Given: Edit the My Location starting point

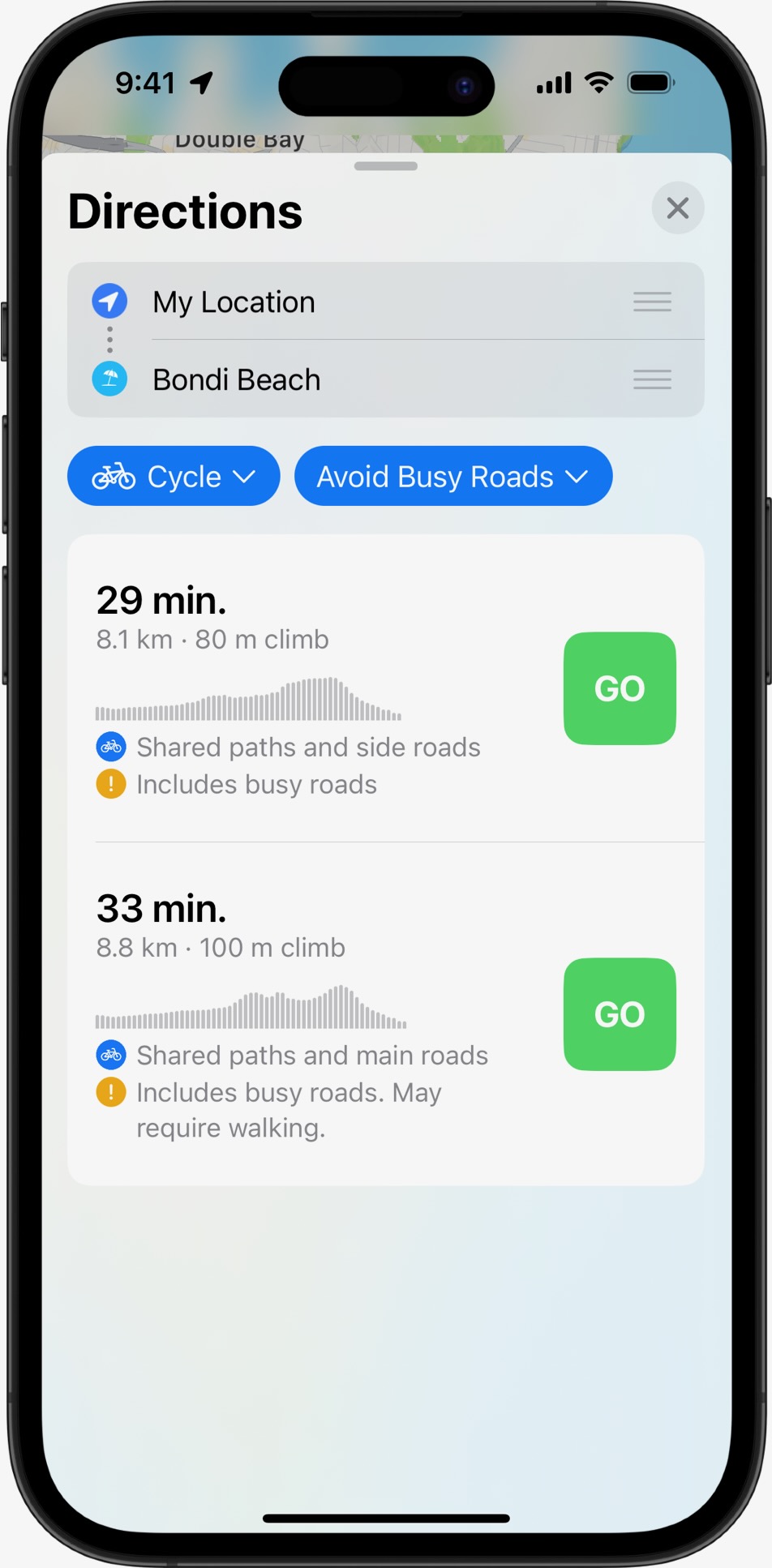Looking at the screenshot, I should (x=234, y=302).
